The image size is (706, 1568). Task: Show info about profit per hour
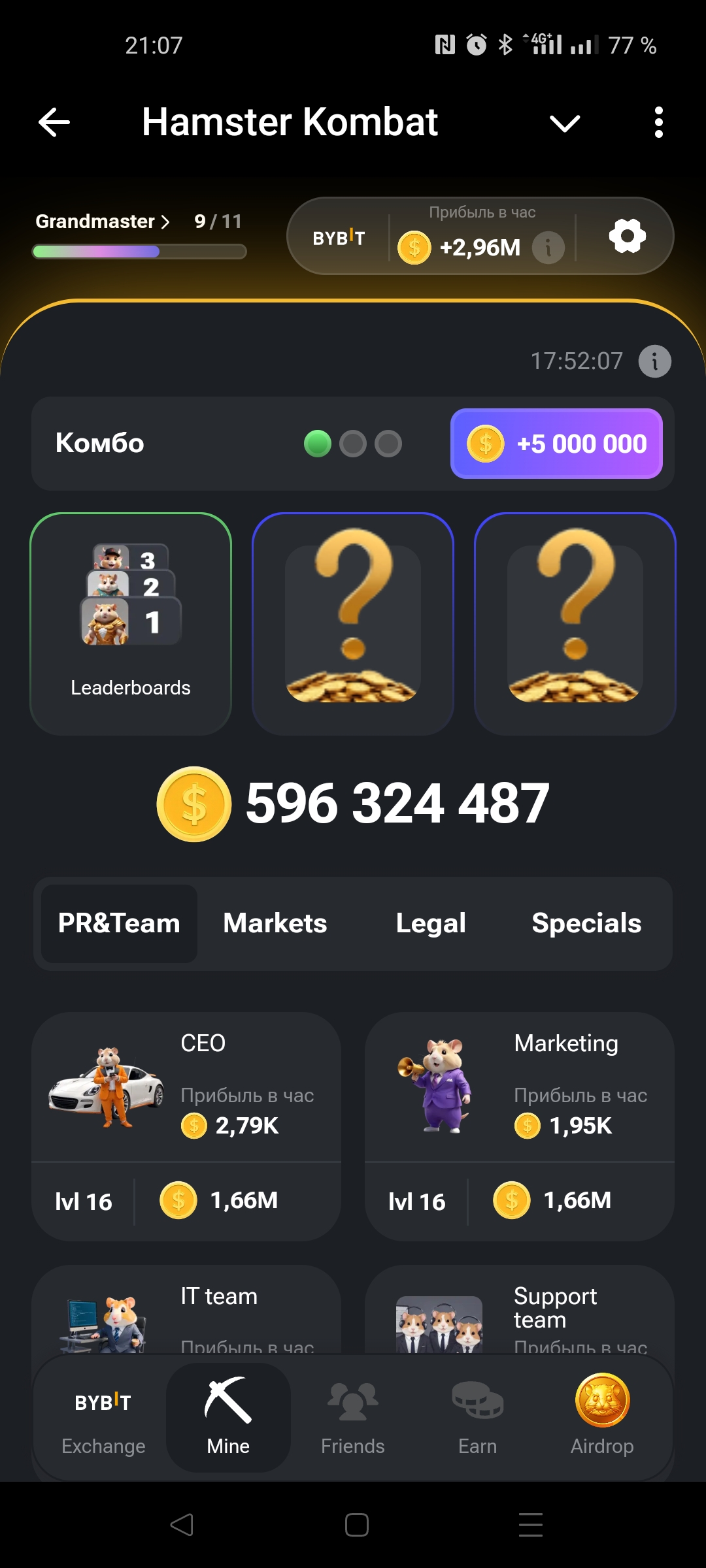[548, 248]
